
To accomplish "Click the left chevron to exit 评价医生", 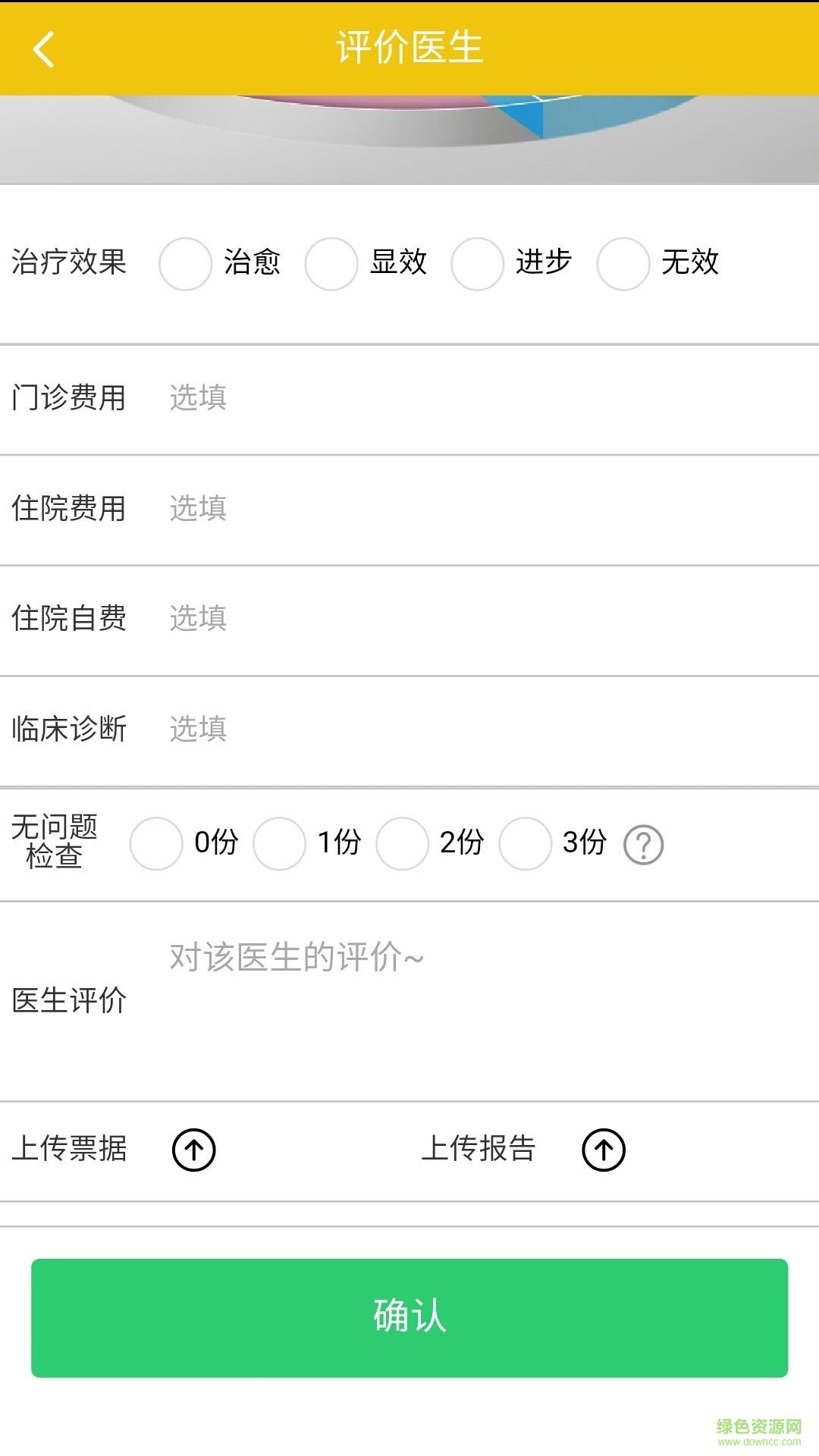I will [x=43, y=49].
